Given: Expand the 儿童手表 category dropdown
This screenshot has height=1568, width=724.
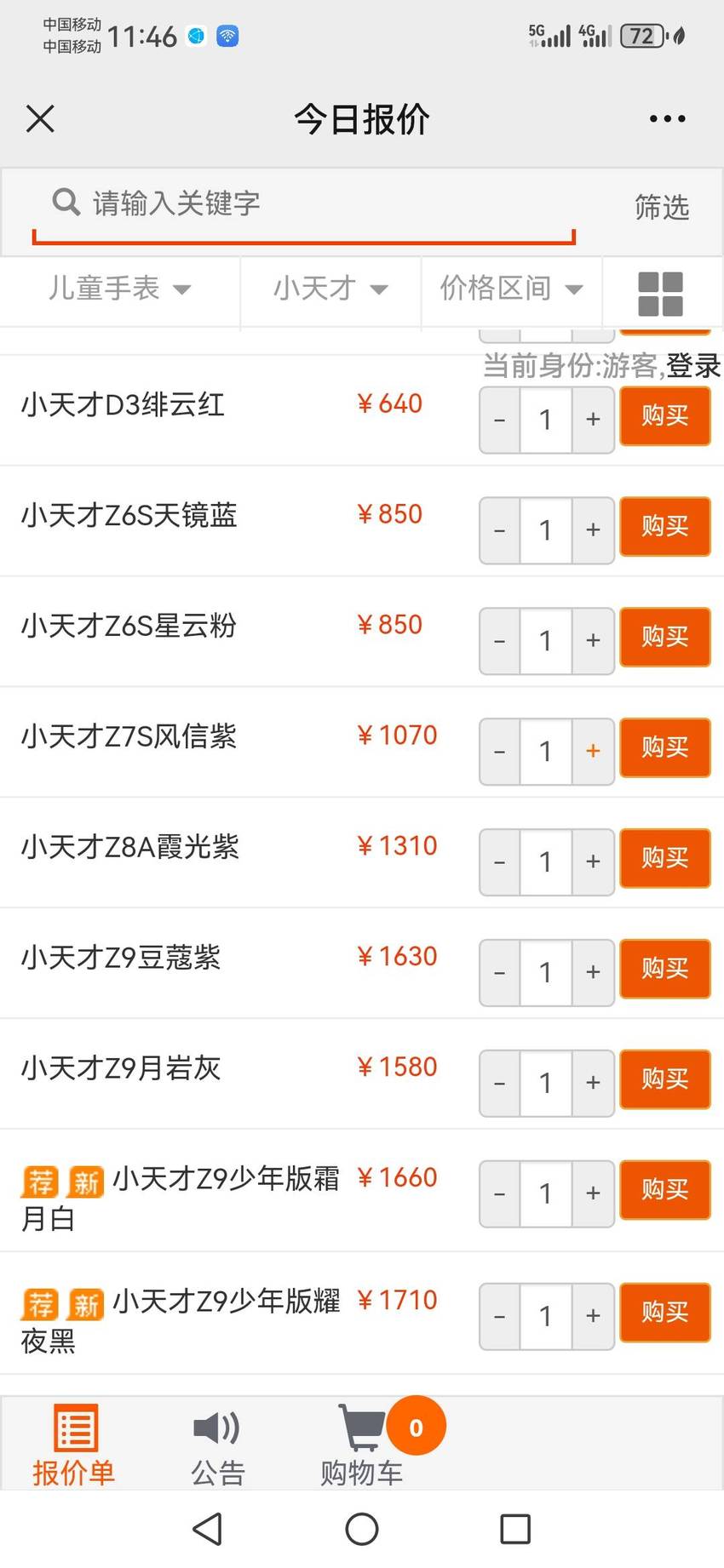Looking at the screenshot, I should pos(119,289).
